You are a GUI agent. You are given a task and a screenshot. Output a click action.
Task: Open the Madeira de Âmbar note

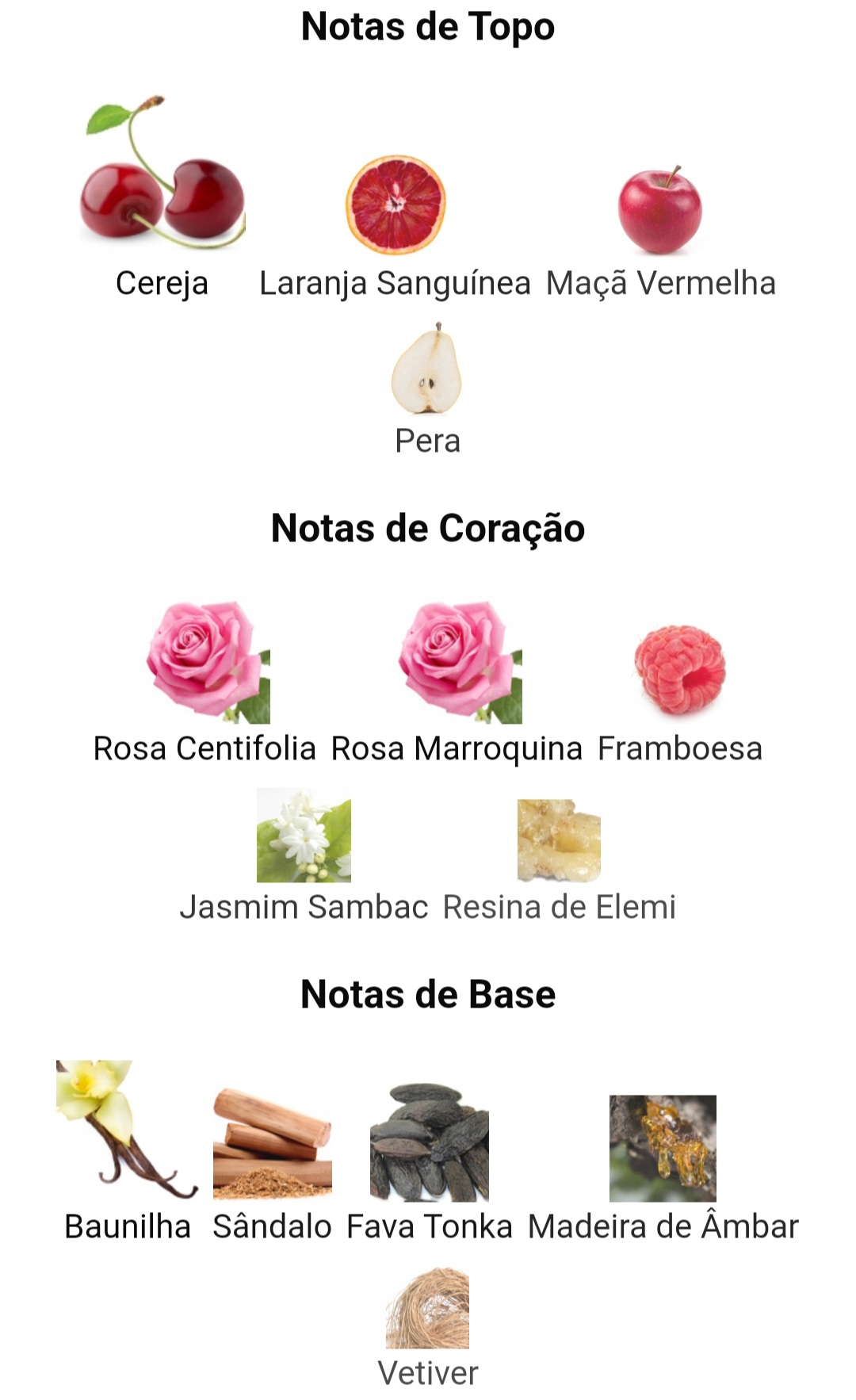tap(663, 1169)
